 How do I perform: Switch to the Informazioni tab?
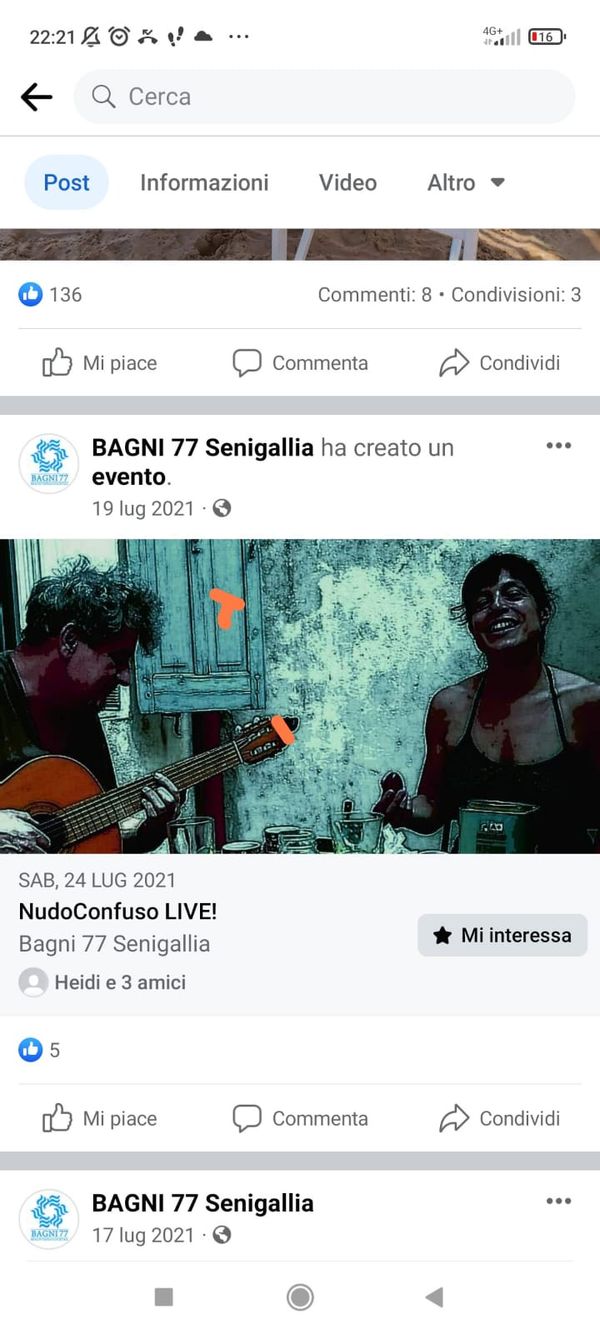[x=204, y=183]
